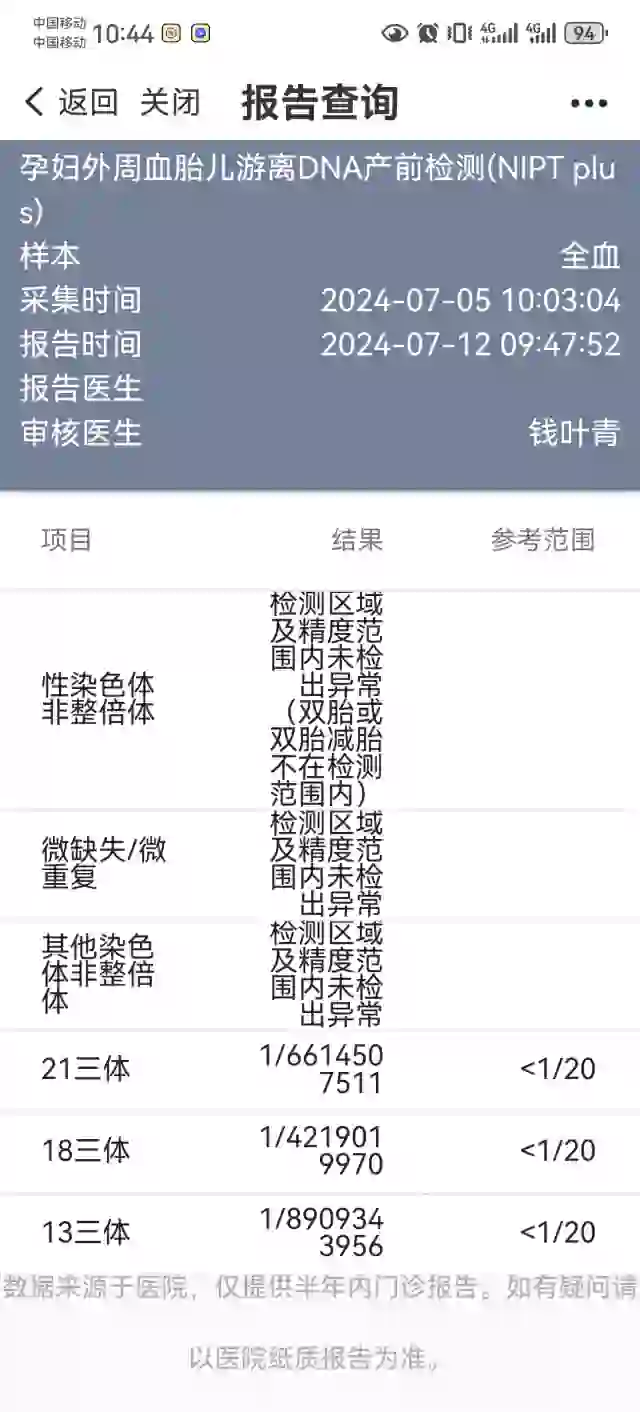640x1412 pixels.
Task: Go back using the 返回 arrow
Action: [x=70, y=101]
